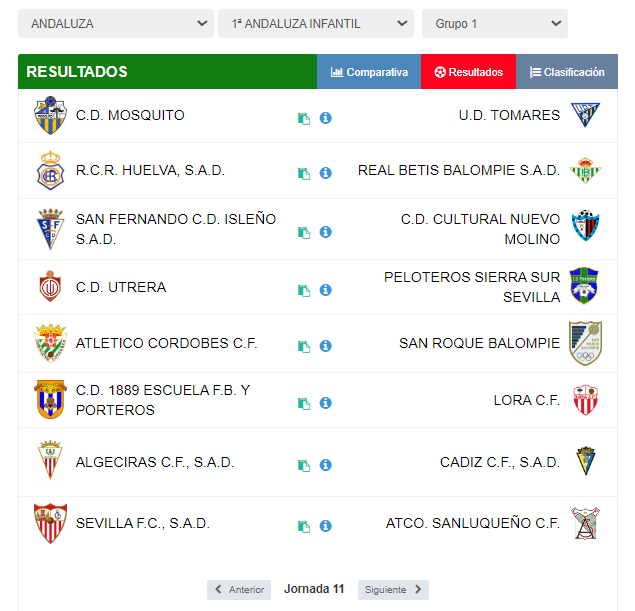
Task: Select the Resultados tab
Action: pyautogui.click(x=469, y=72)
